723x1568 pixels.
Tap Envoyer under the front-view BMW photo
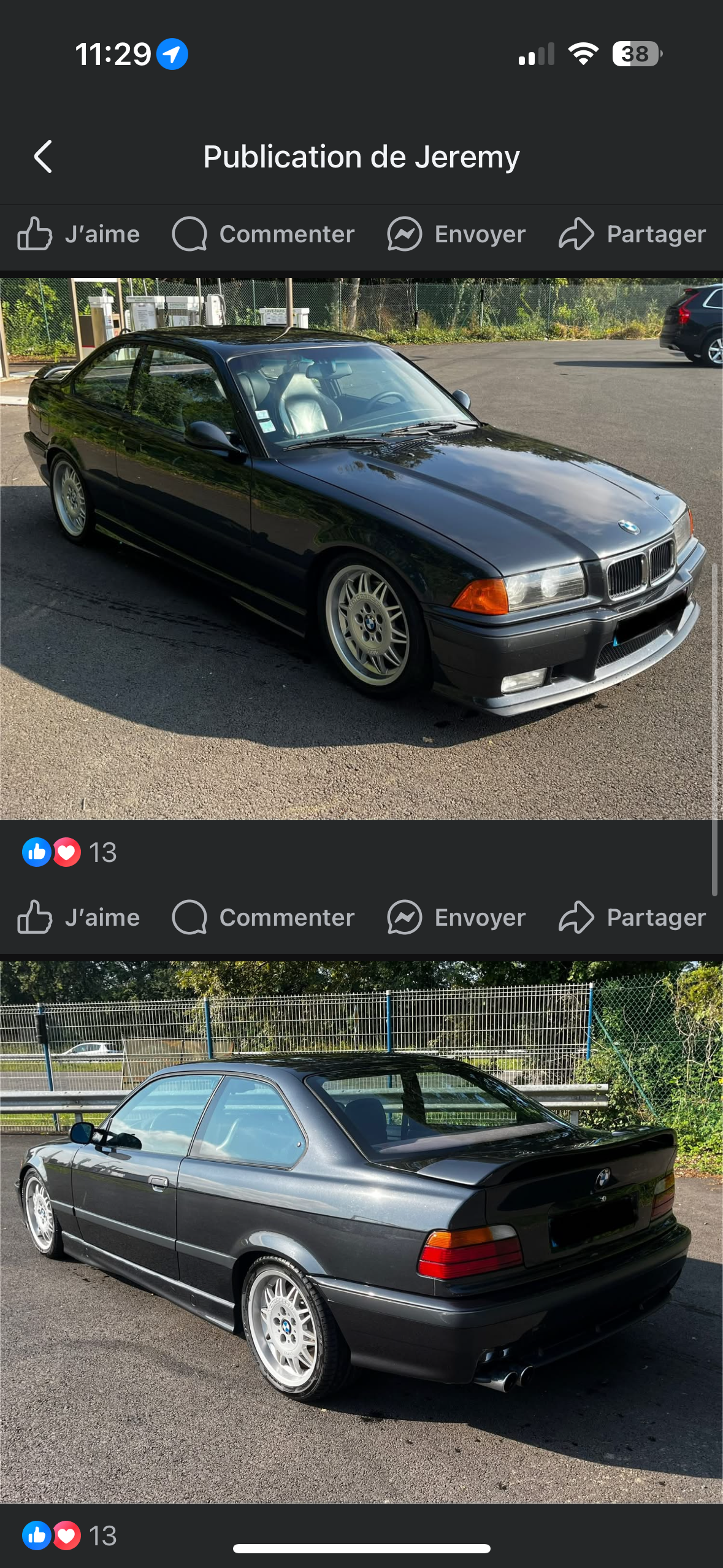tap(456, 918)
